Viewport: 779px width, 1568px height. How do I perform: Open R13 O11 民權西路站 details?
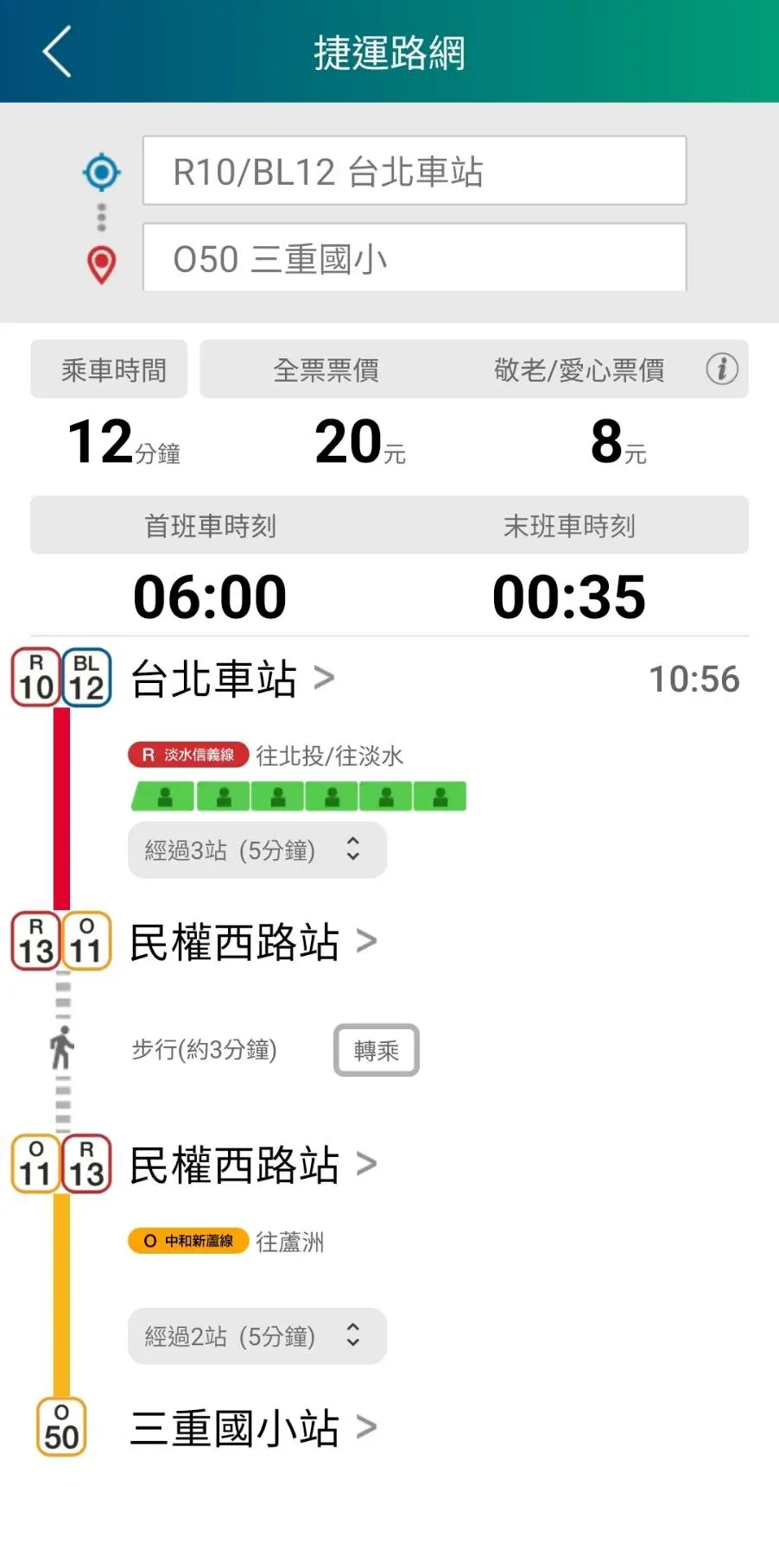252,942
